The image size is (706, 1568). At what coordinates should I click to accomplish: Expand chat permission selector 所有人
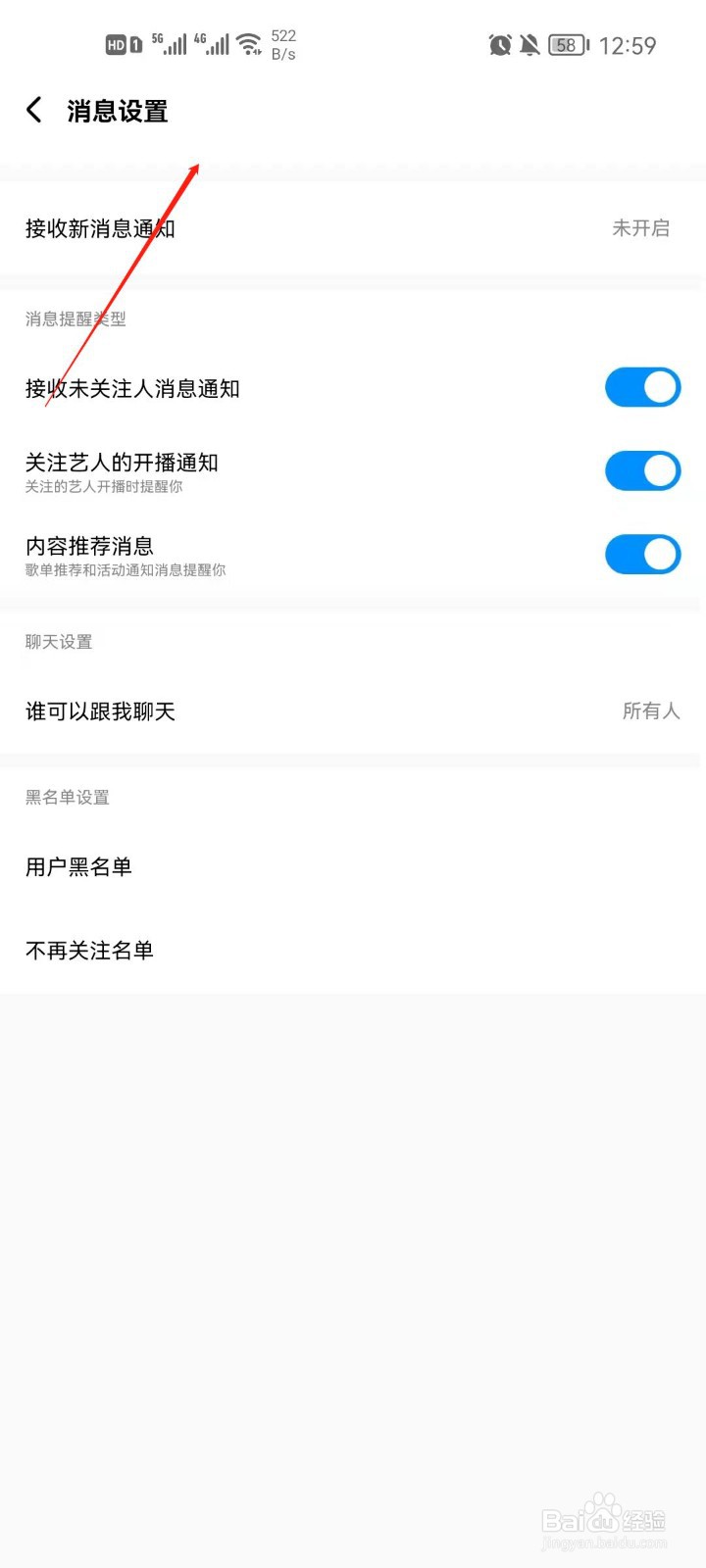pos(650,711)
